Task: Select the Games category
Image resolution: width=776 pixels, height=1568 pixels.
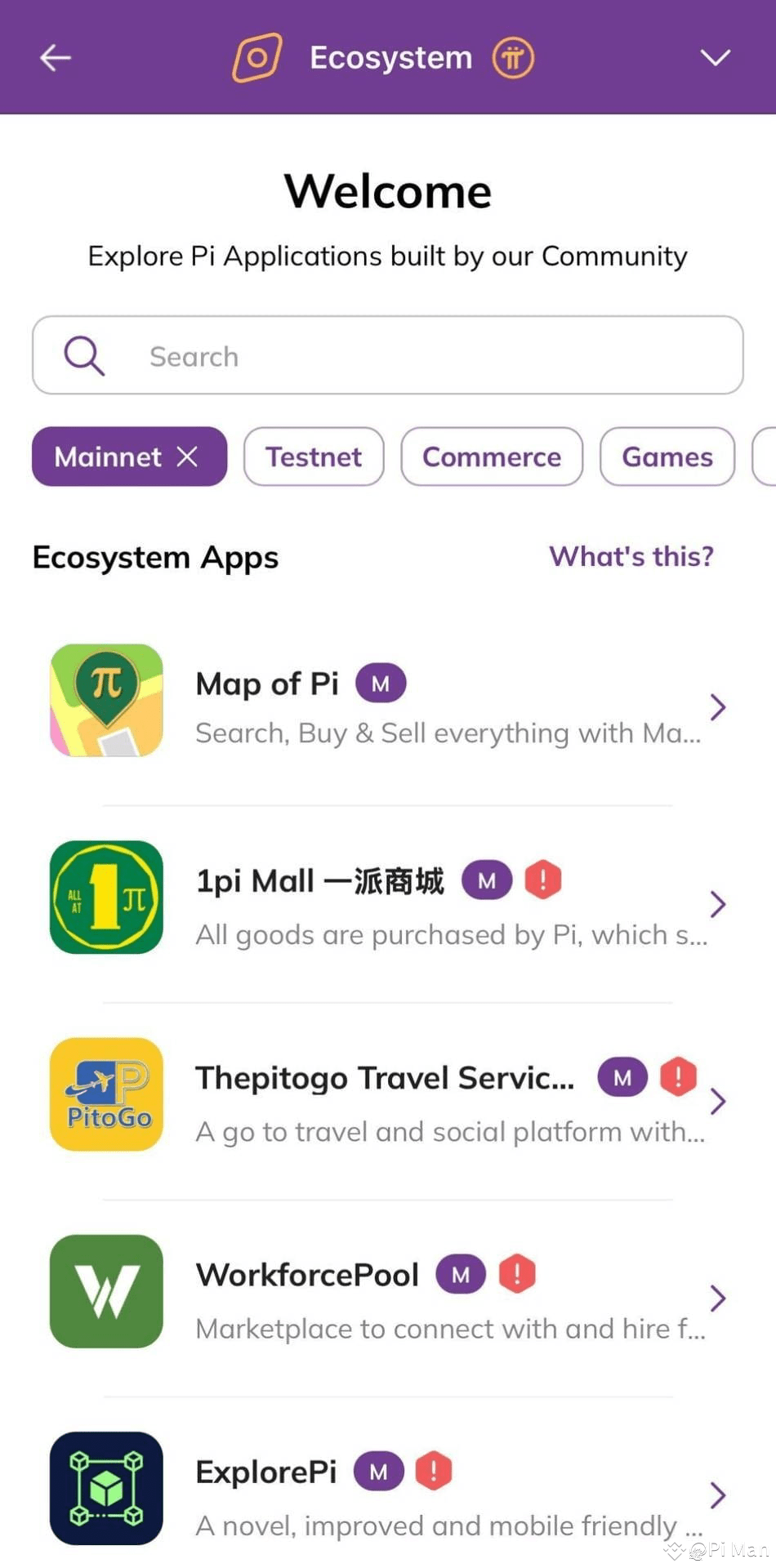Action: [x=667, y=457]
